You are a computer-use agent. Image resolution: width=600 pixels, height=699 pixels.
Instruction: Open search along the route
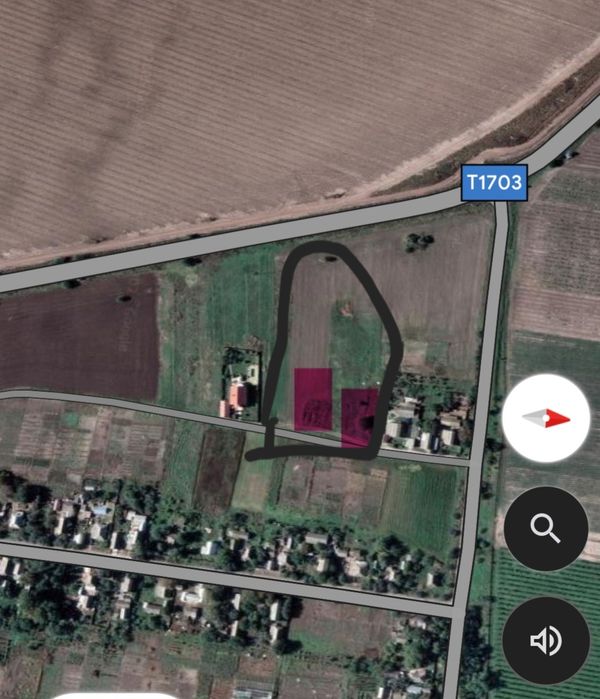(x=545, y=529)
